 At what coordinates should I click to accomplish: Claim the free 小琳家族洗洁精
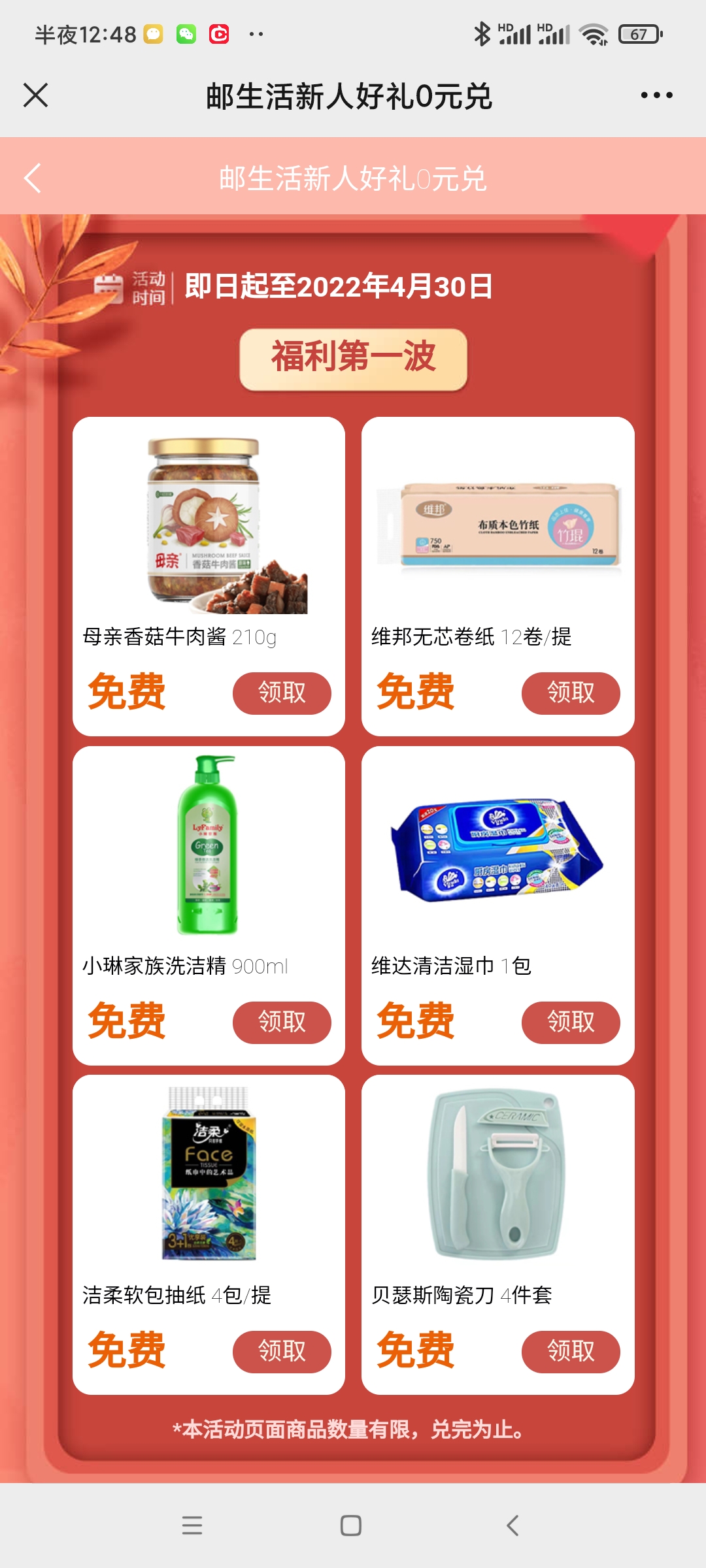(282, 1022)
